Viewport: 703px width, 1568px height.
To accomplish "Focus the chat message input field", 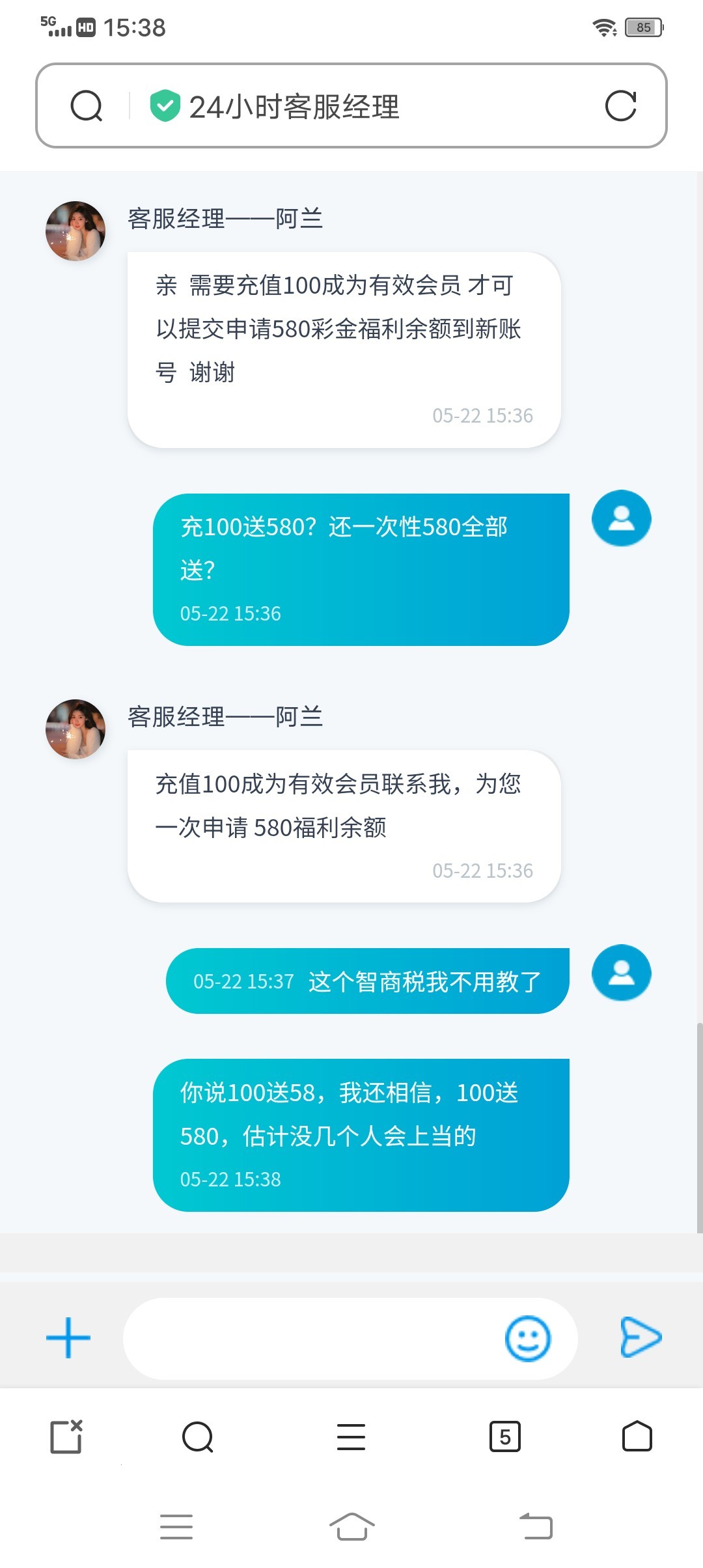I will point(312,1338).
